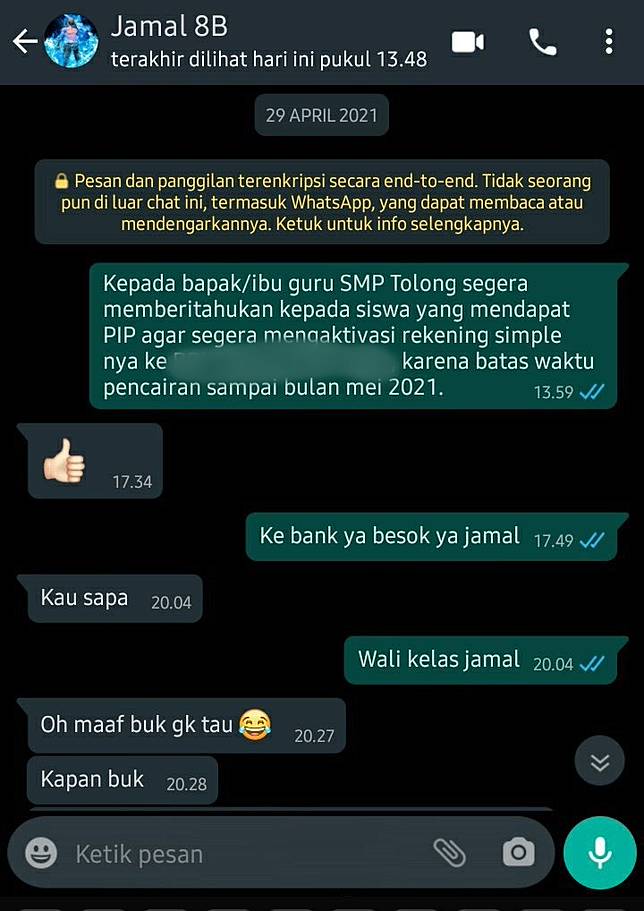Go back to the chat list
Screen dimensions: 644x911
[24, 42]
